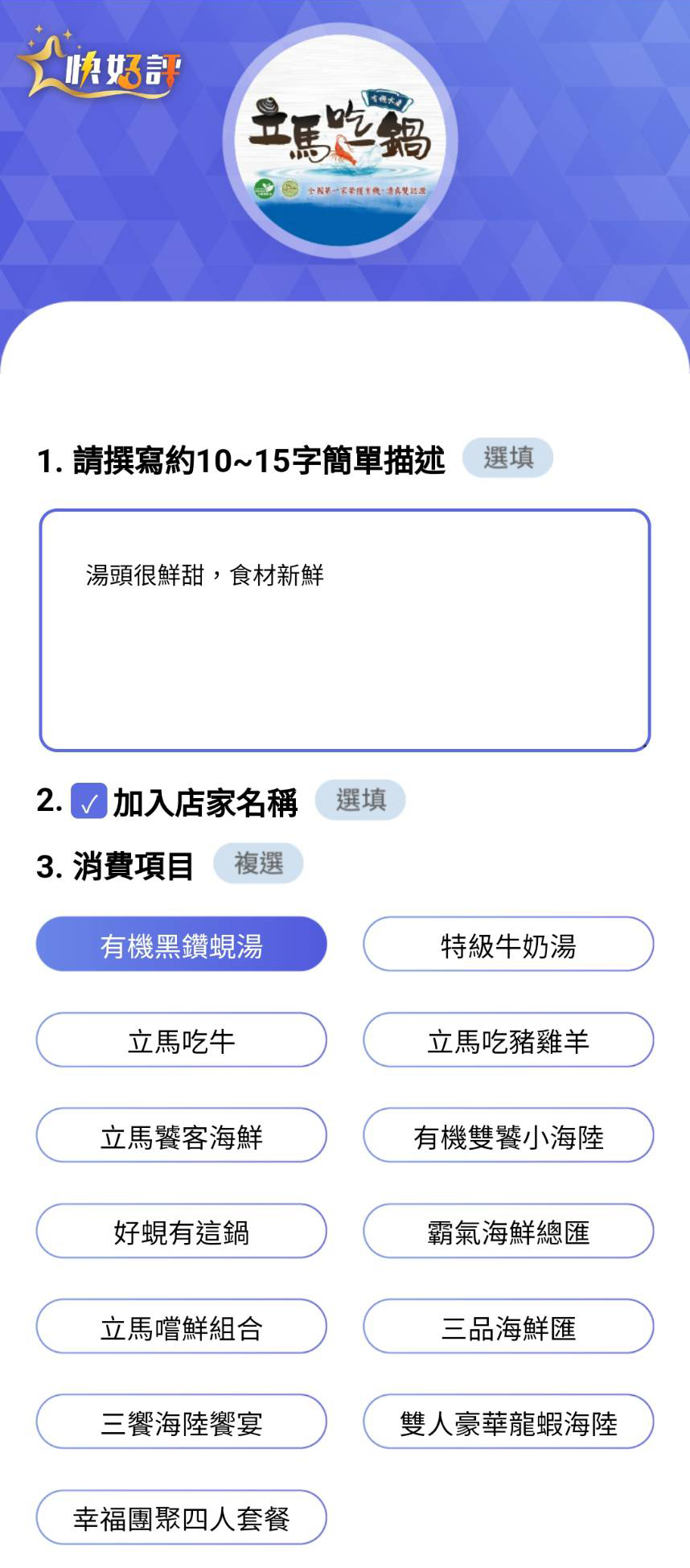Edit the short description text box
The height and width of the screenshot is (1568, 690).
coord(344,630)
